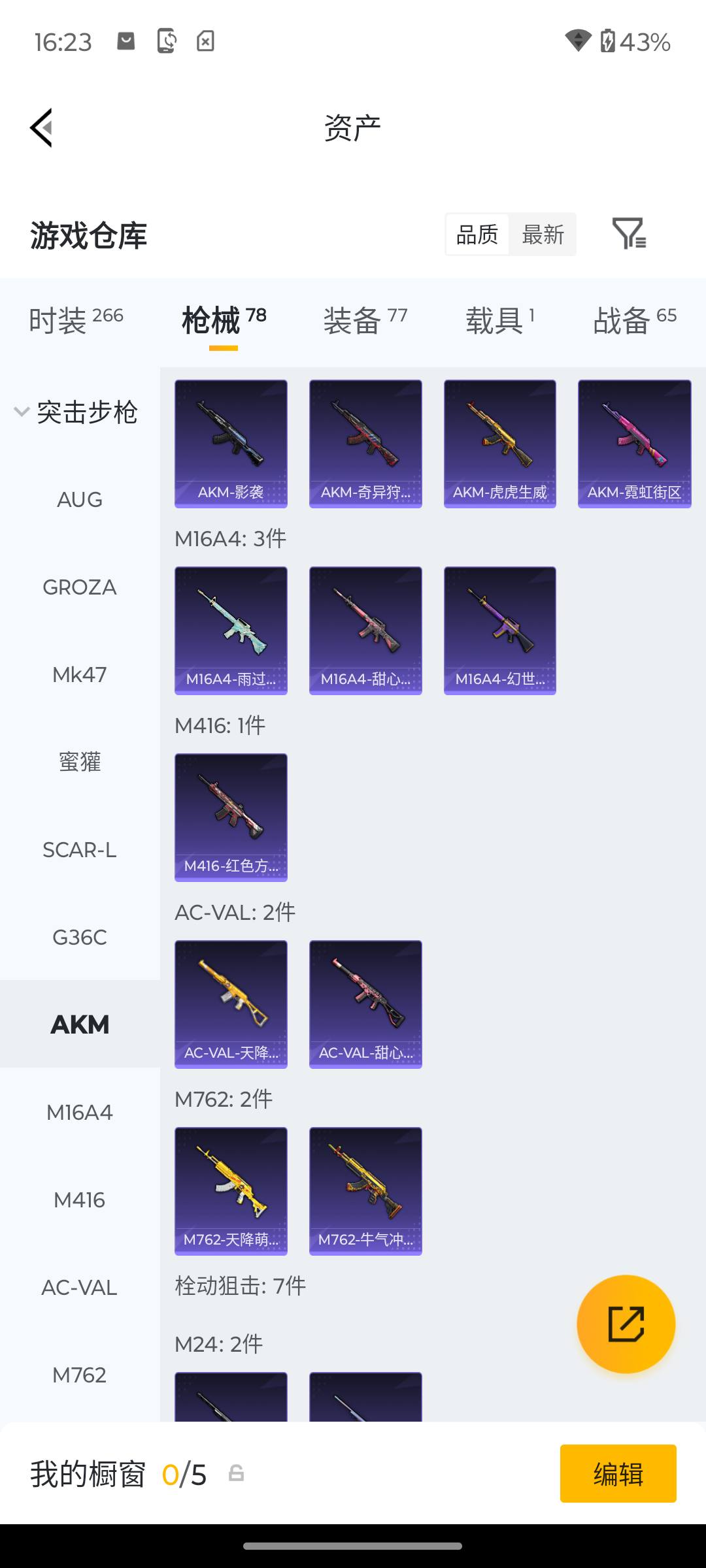Open the AKM-影袭 skin tile
This screenshot has height=1568, width=706.
231,444
